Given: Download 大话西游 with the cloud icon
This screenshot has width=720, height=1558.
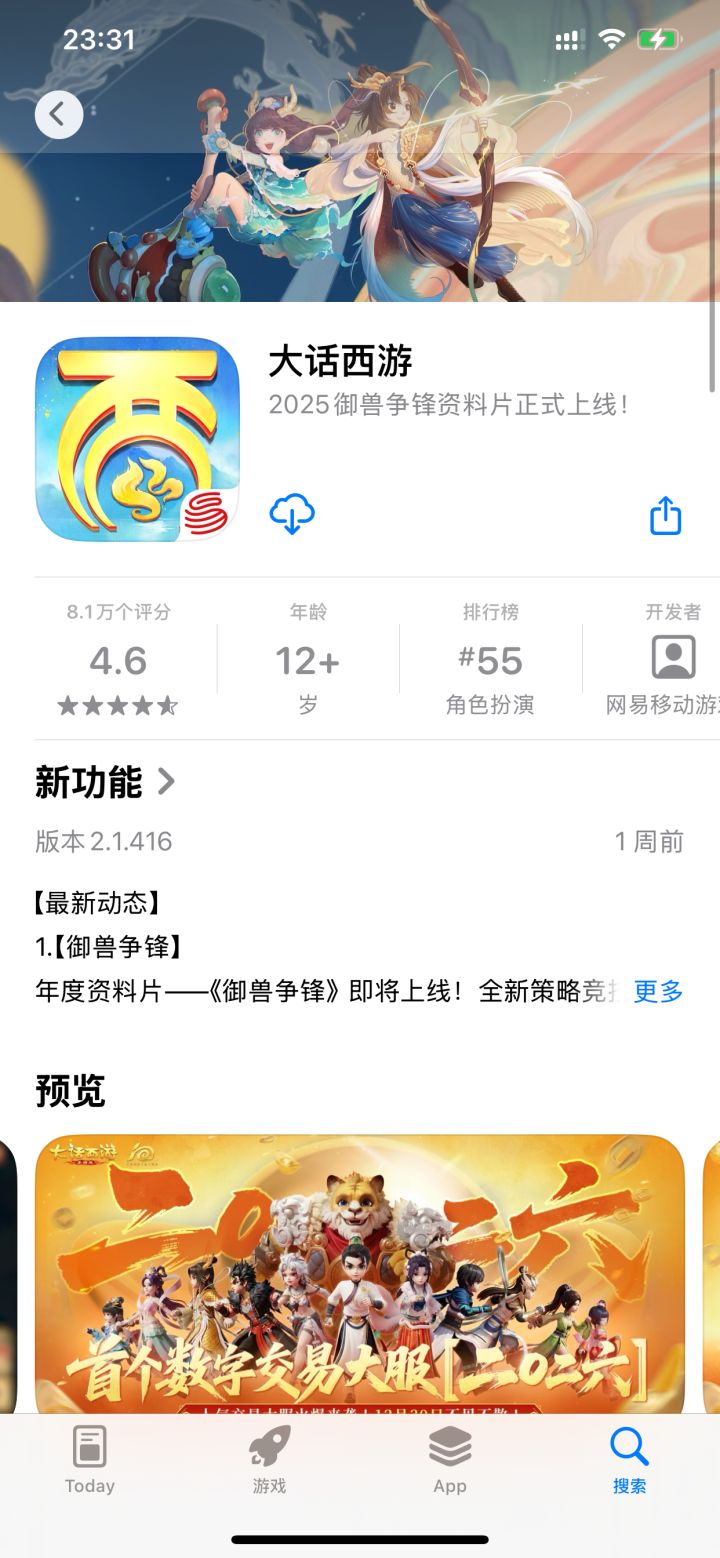Looking at the screenshot, I should (292, 515).
